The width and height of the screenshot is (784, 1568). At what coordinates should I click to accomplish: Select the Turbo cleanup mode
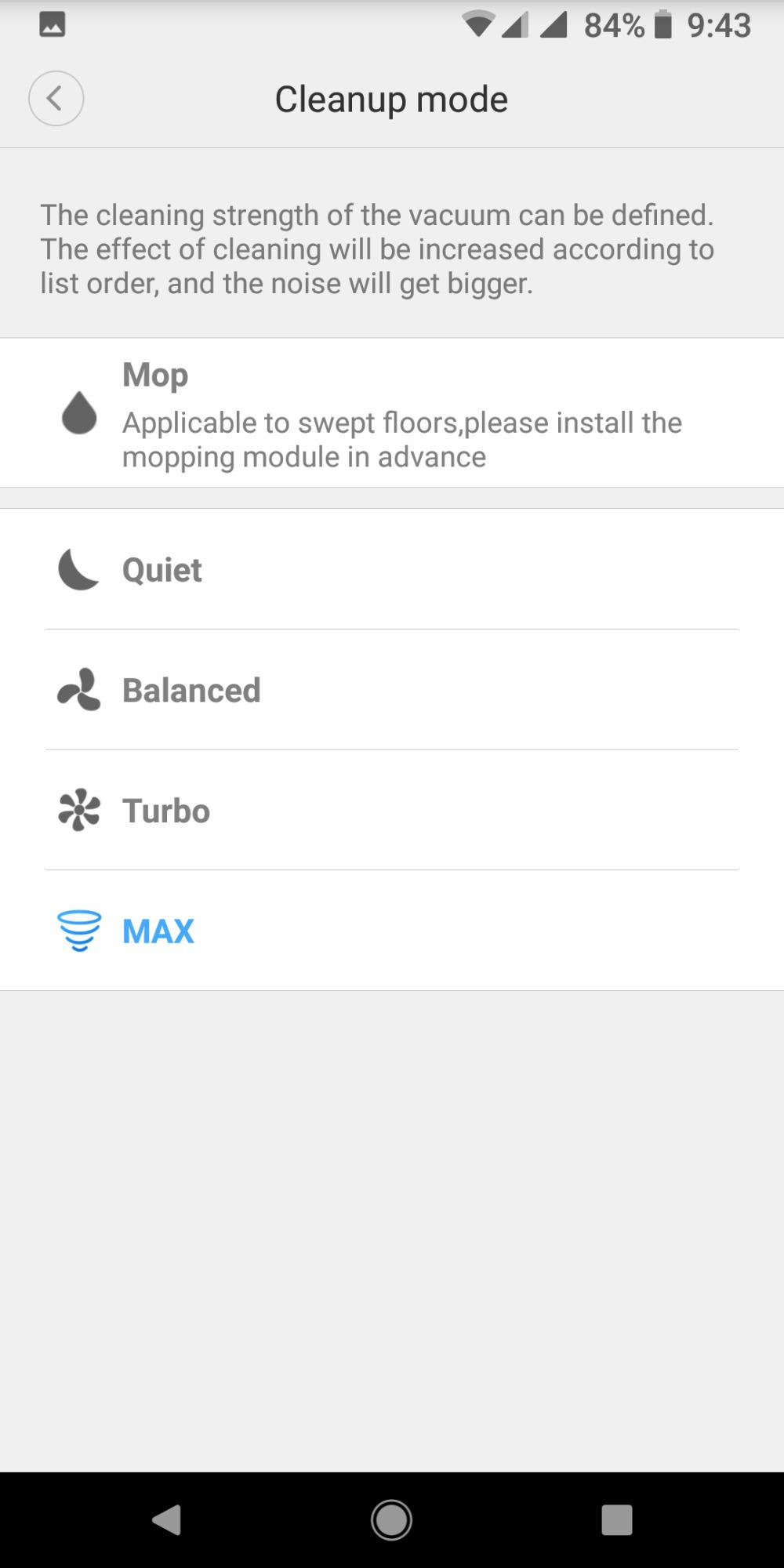(392, 811)
